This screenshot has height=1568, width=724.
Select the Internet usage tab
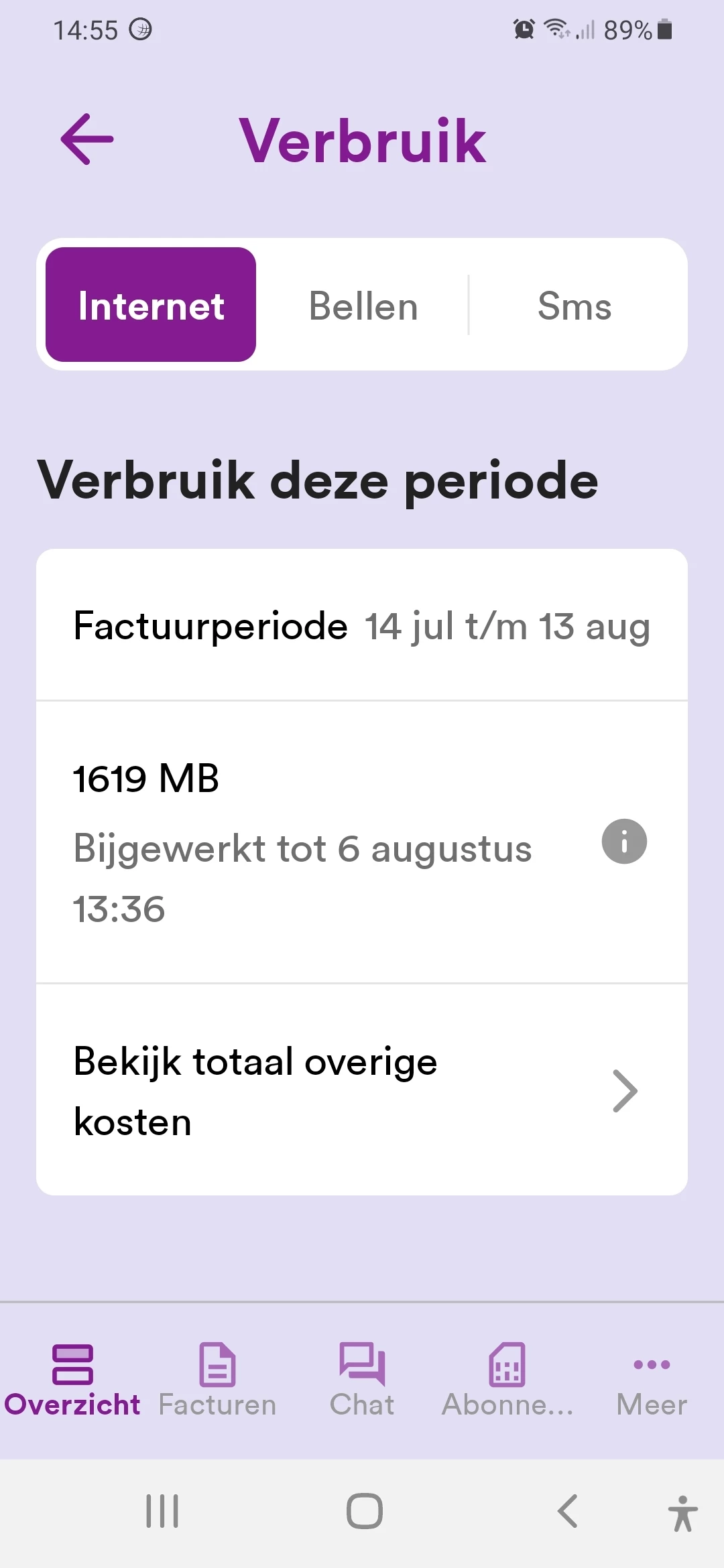[x=151, y=305]
